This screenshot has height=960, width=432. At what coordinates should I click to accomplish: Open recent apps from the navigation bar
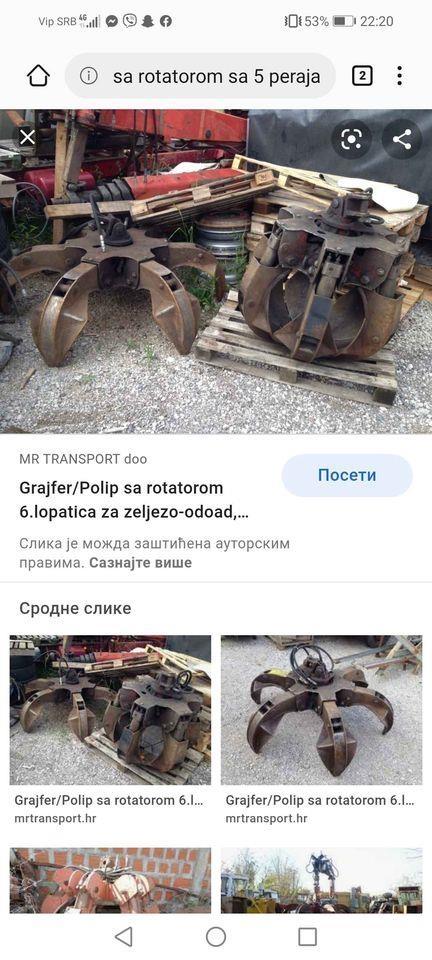(x=308, y=936)
